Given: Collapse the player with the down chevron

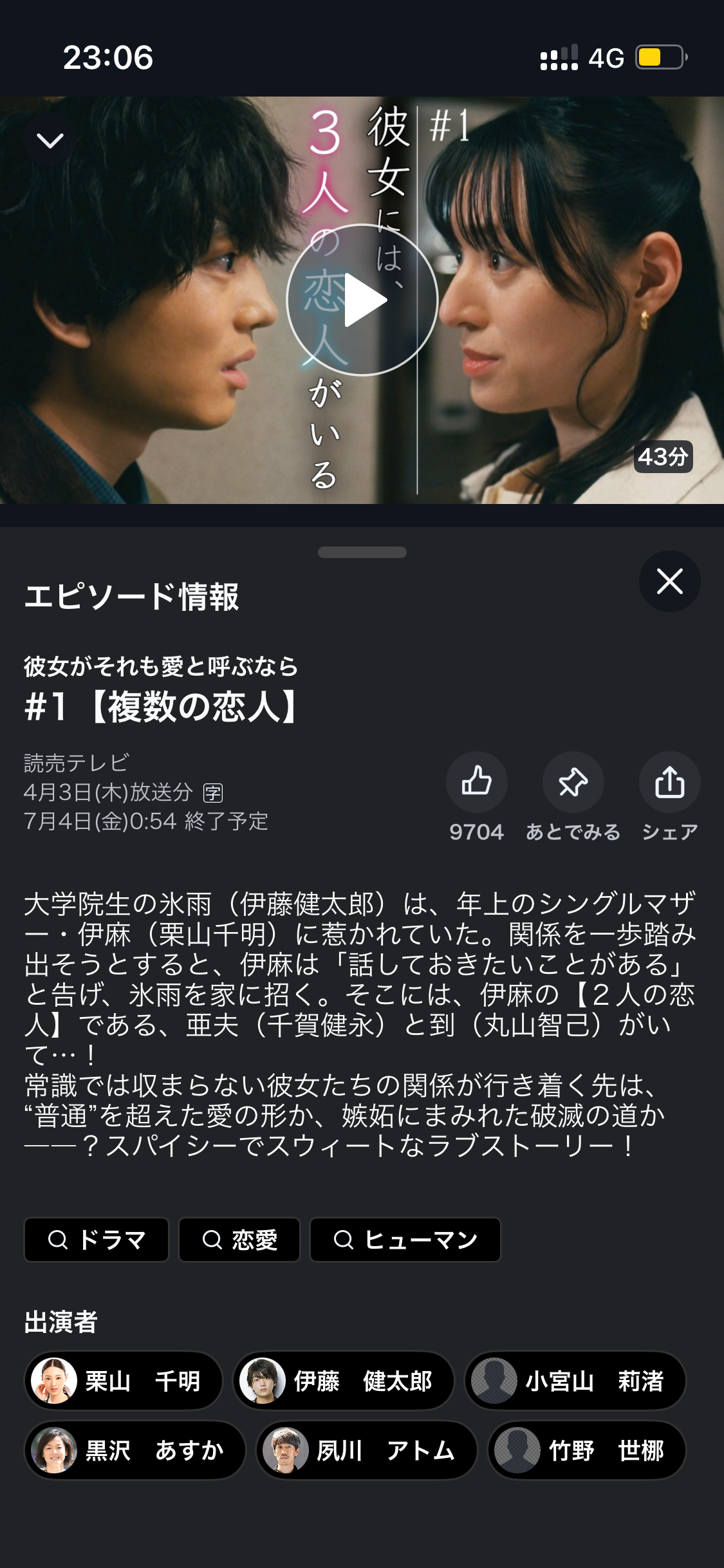Looking at the screenshot, I should pos(50,140).
